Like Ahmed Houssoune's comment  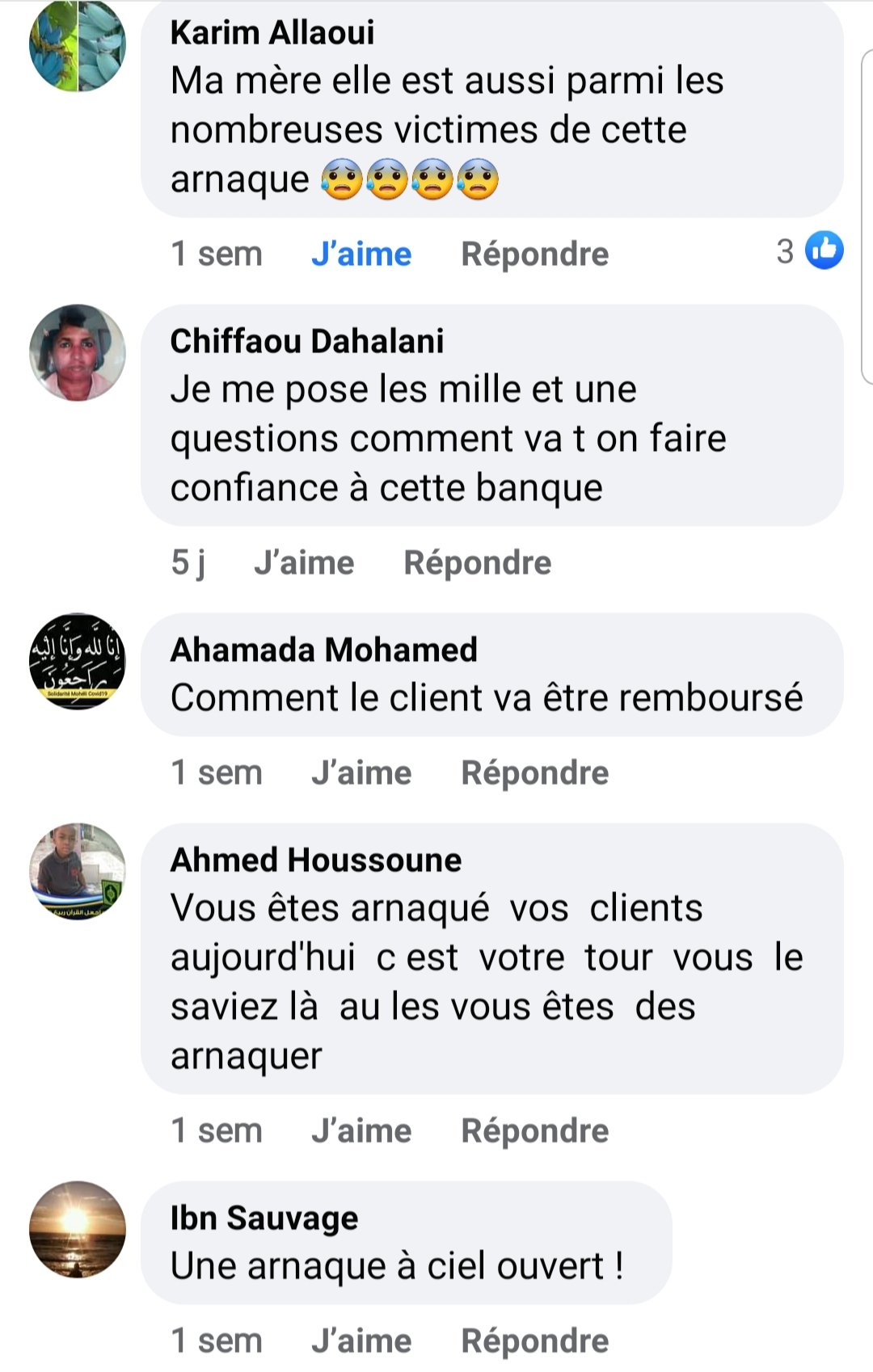pos(361,1130)
